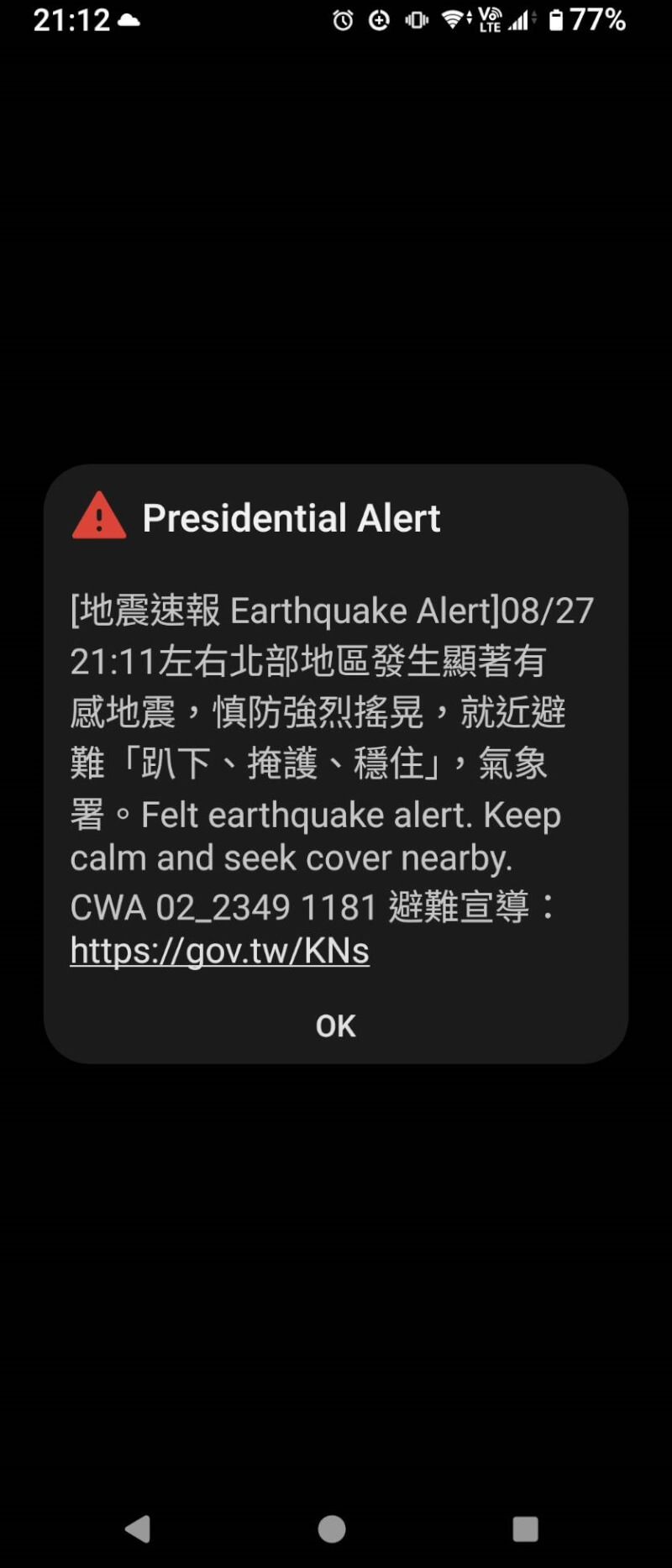Image resolution: width=672 pixels, height=1568 pixels.
Task: Open the recent apps overview
Action: click(x=525, y=1529)
